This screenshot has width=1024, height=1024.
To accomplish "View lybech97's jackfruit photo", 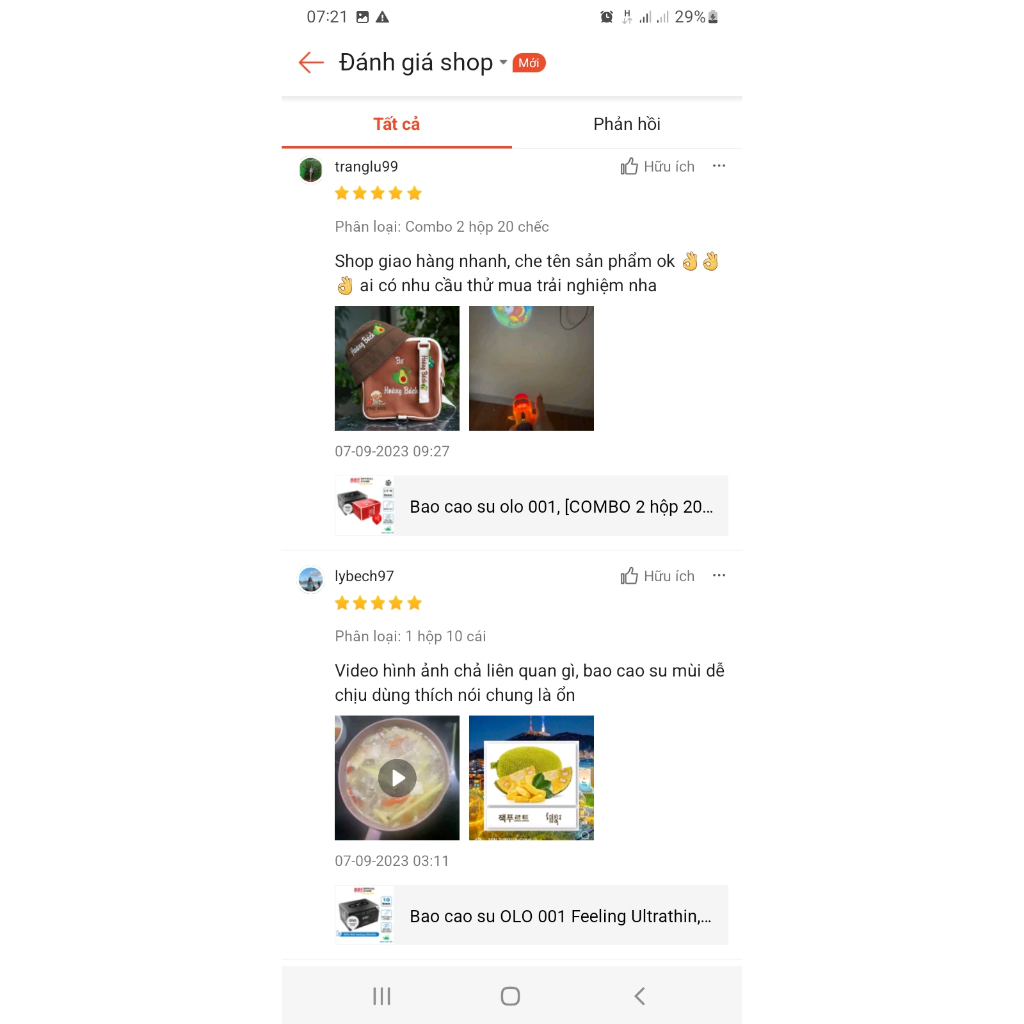I will click(531, 778).
